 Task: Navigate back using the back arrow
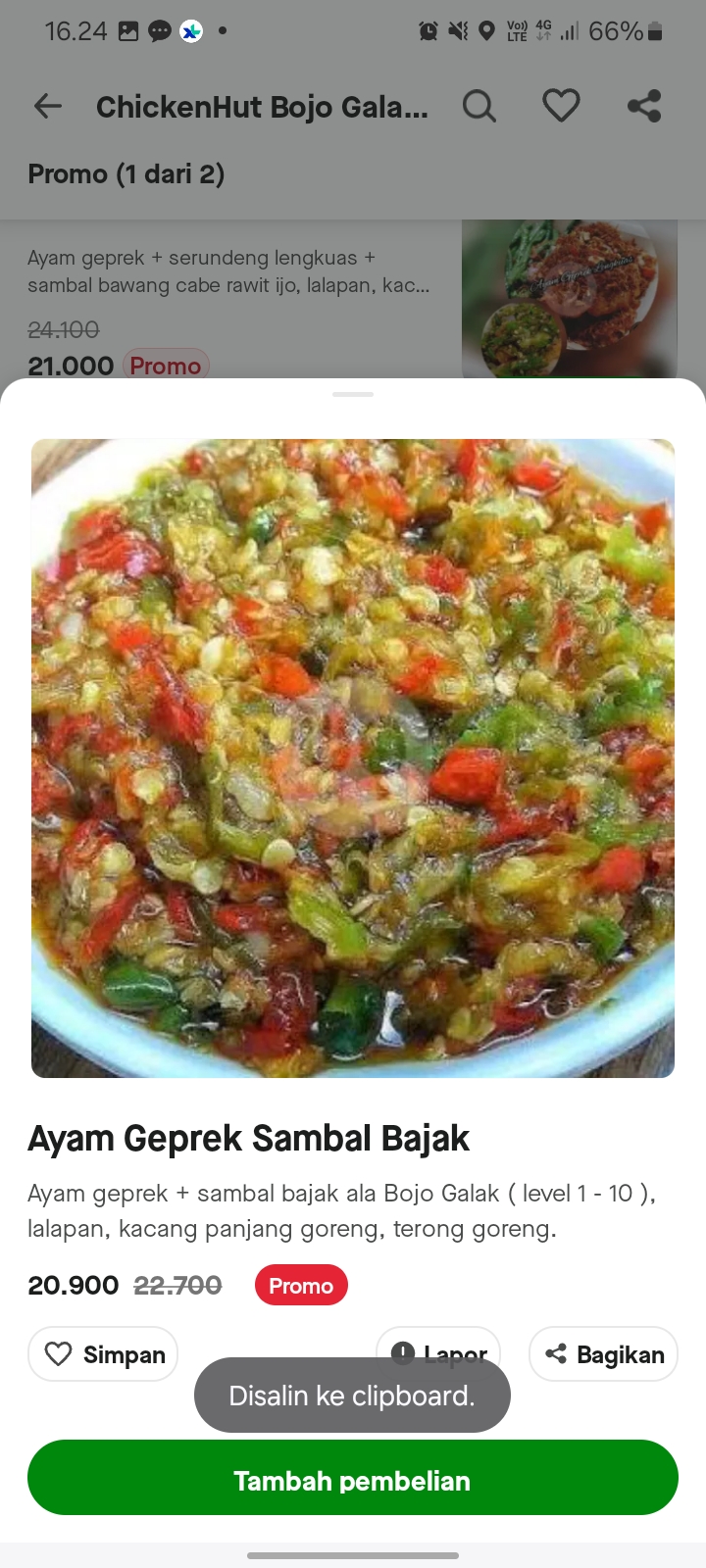point(47,106)
